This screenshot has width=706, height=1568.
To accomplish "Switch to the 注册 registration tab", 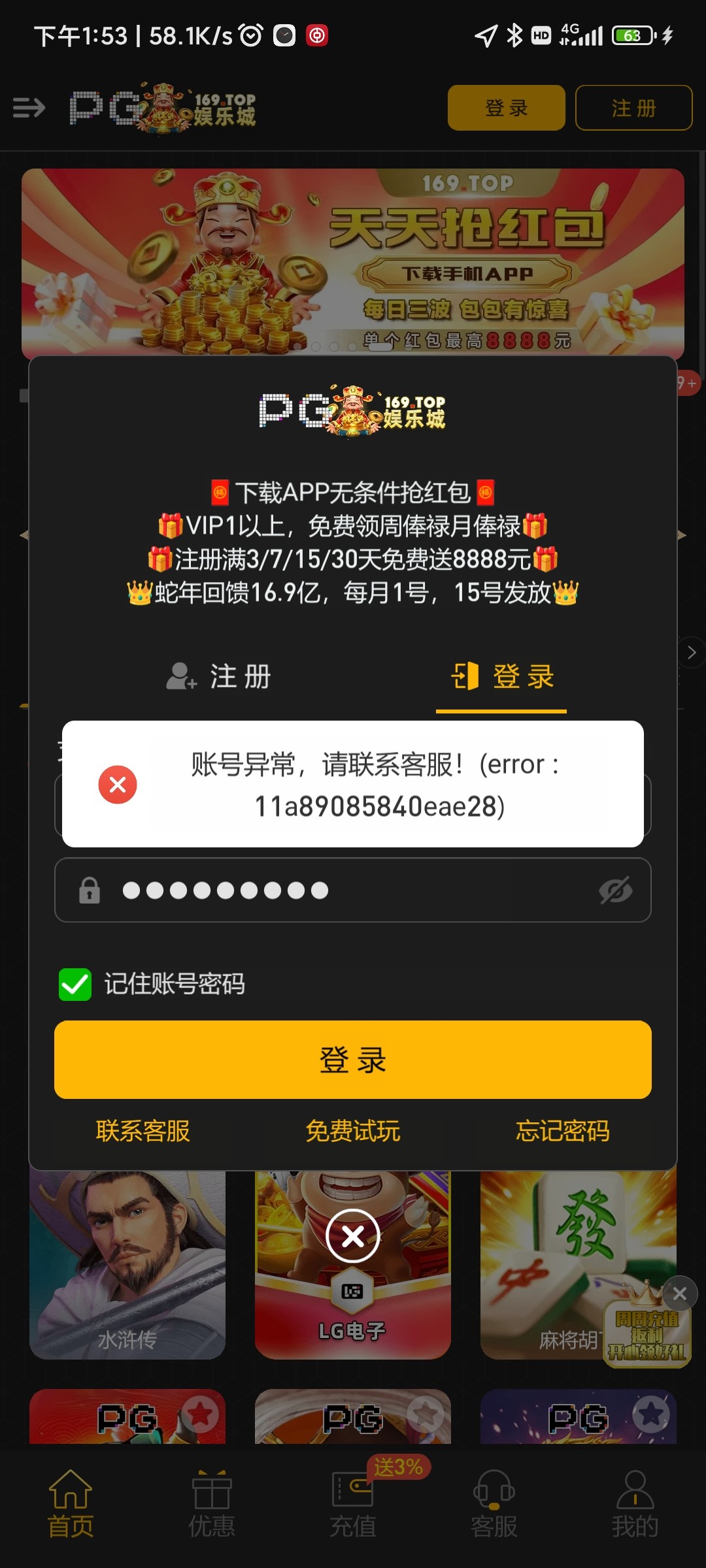I will coord(219,678).
